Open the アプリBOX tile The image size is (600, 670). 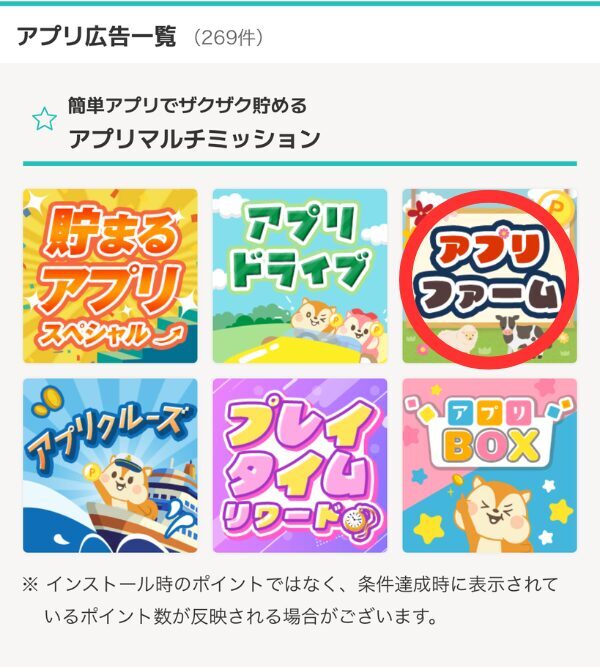489,465
